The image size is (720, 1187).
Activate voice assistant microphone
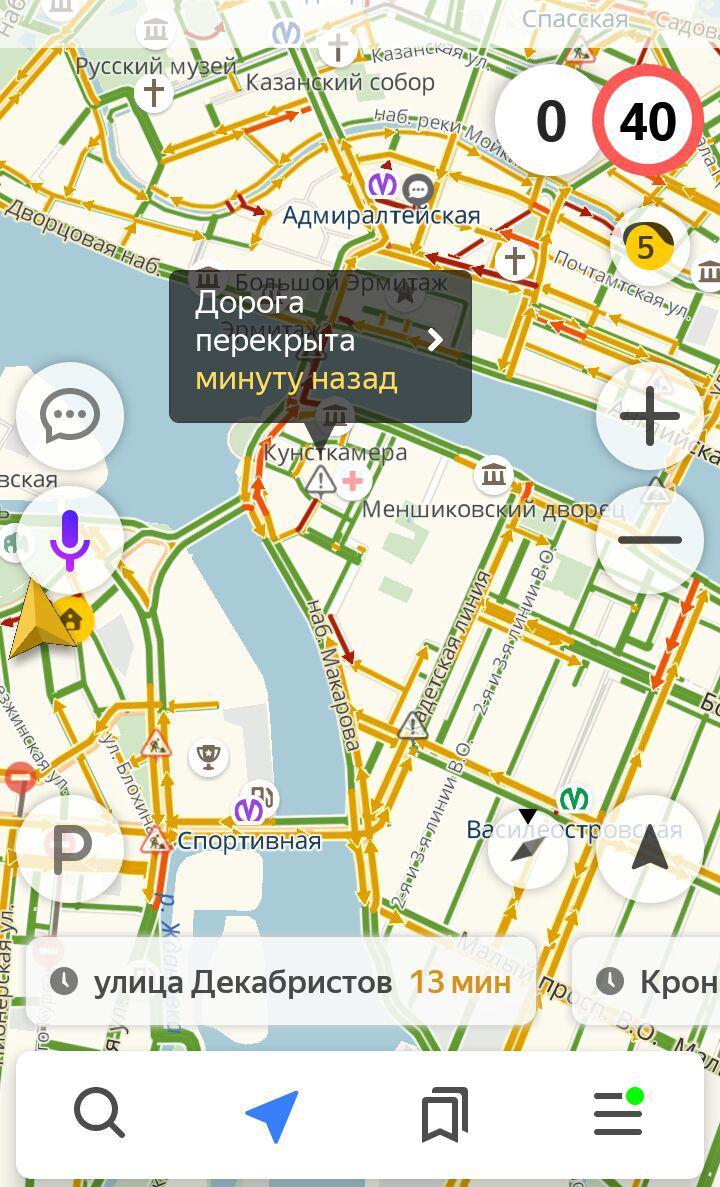coord(70,540)
